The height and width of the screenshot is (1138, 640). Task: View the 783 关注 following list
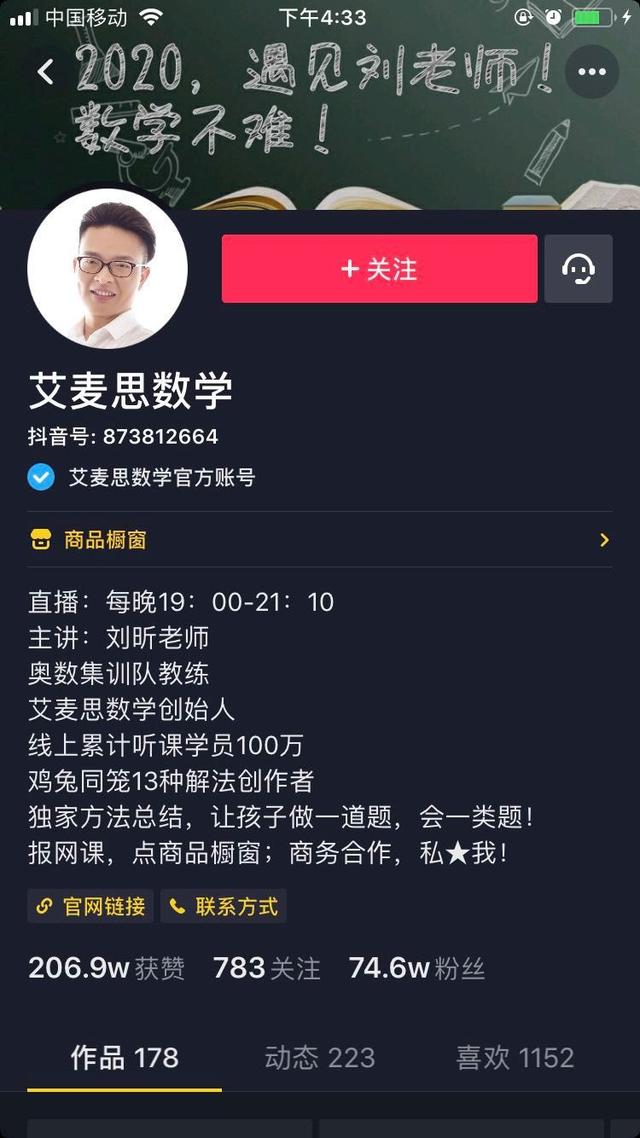tap(266, 968)
